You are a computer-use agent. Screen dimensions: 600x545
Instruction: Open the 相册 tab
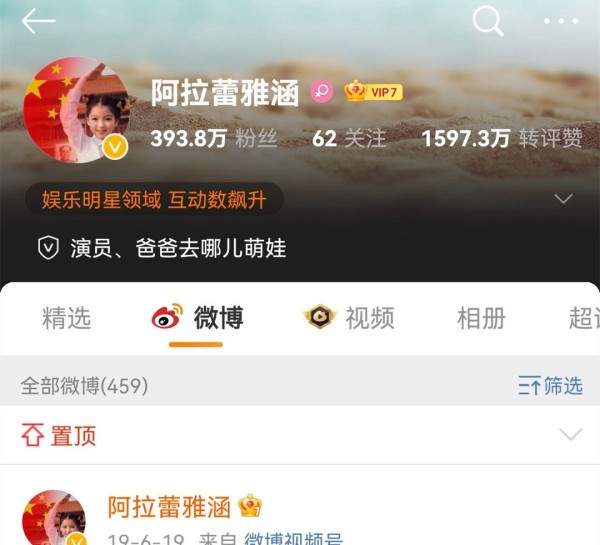481,318
